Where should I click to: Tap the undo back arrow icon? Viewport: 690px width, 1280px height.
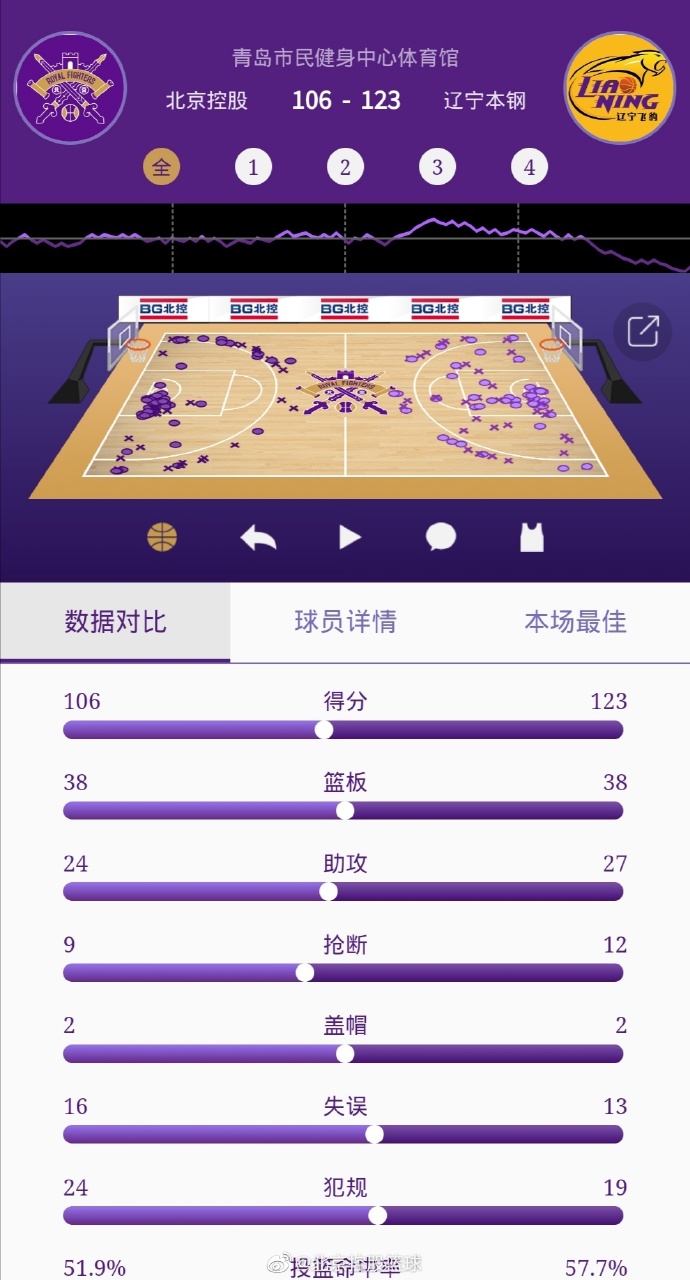pyautogui.click(x=258, y=538)
